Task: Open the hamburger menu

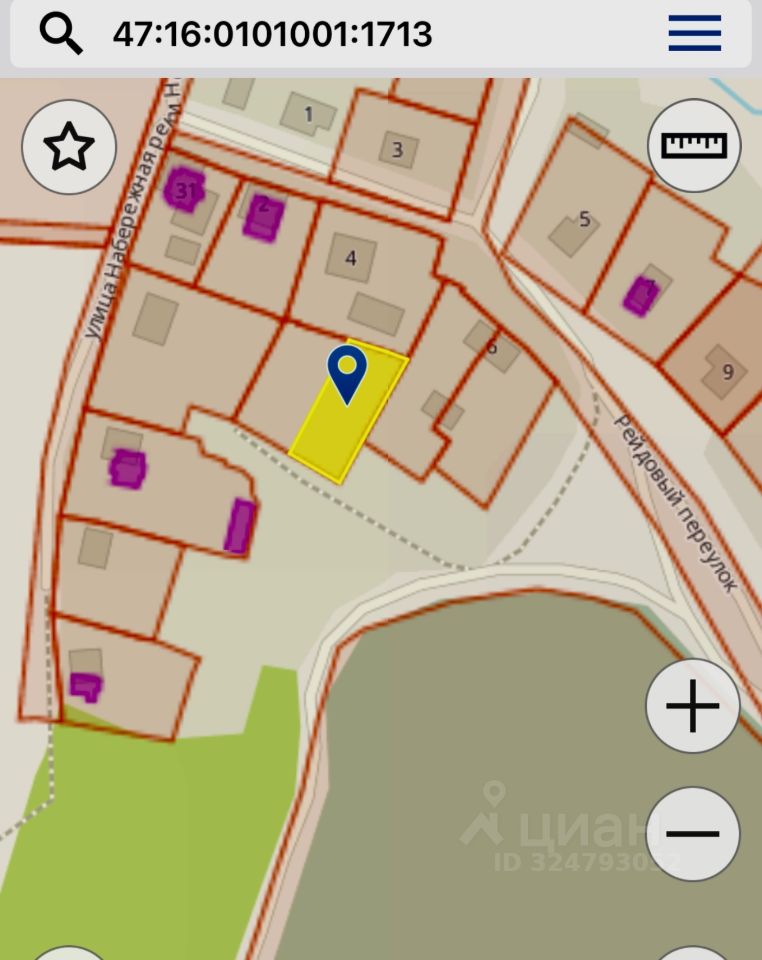Action: tap(694, 34)
